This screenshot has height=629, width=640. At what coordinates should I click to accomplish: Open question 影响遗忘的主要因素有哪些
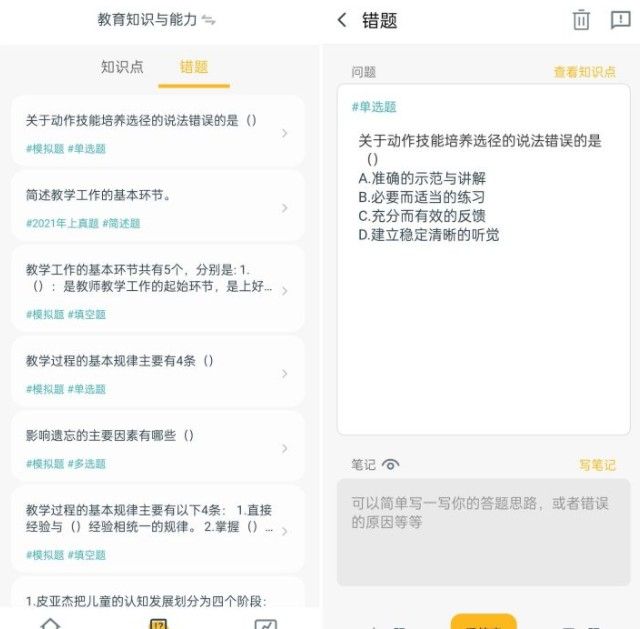pos(158,447)
